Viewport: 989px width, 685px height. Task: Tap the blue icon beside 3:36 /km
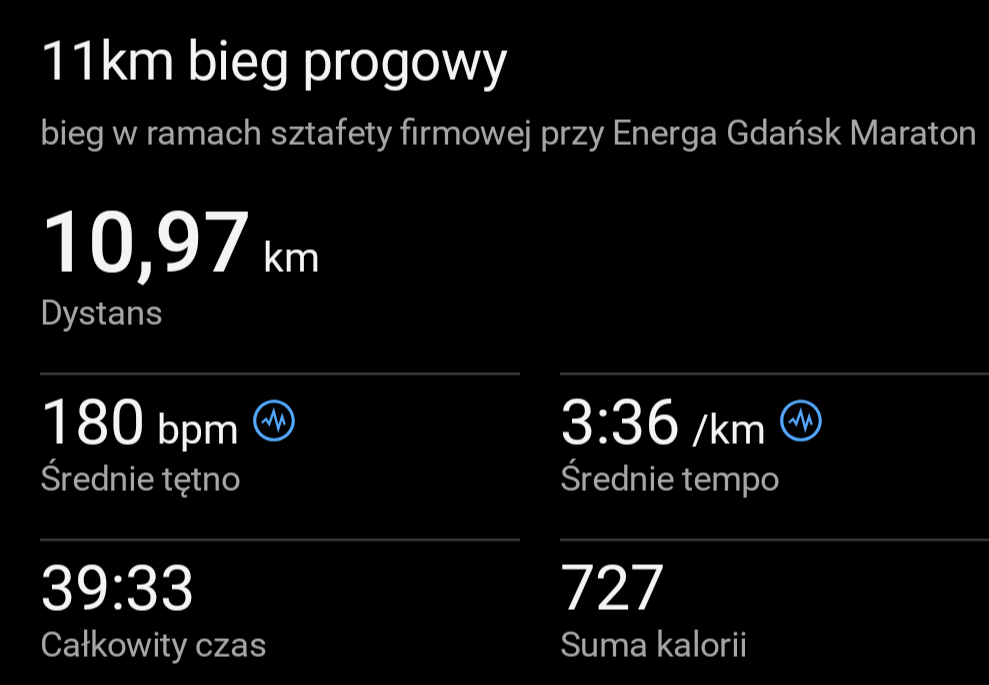click(x=800, y=423)
